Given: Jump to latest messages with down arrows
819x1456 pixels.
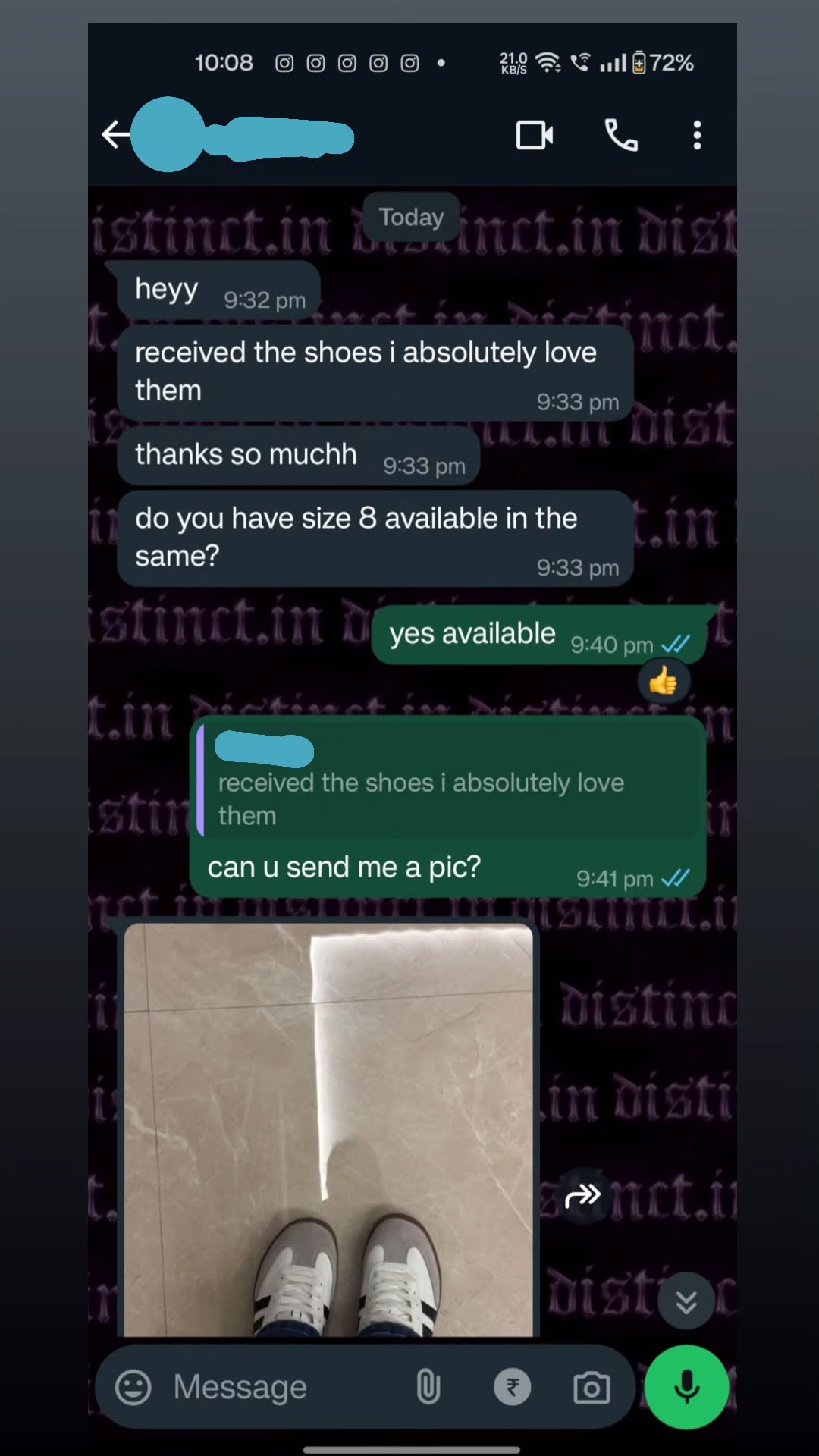Looking at the screenshot, I should pyautogui.click(x=686, y=1302).
